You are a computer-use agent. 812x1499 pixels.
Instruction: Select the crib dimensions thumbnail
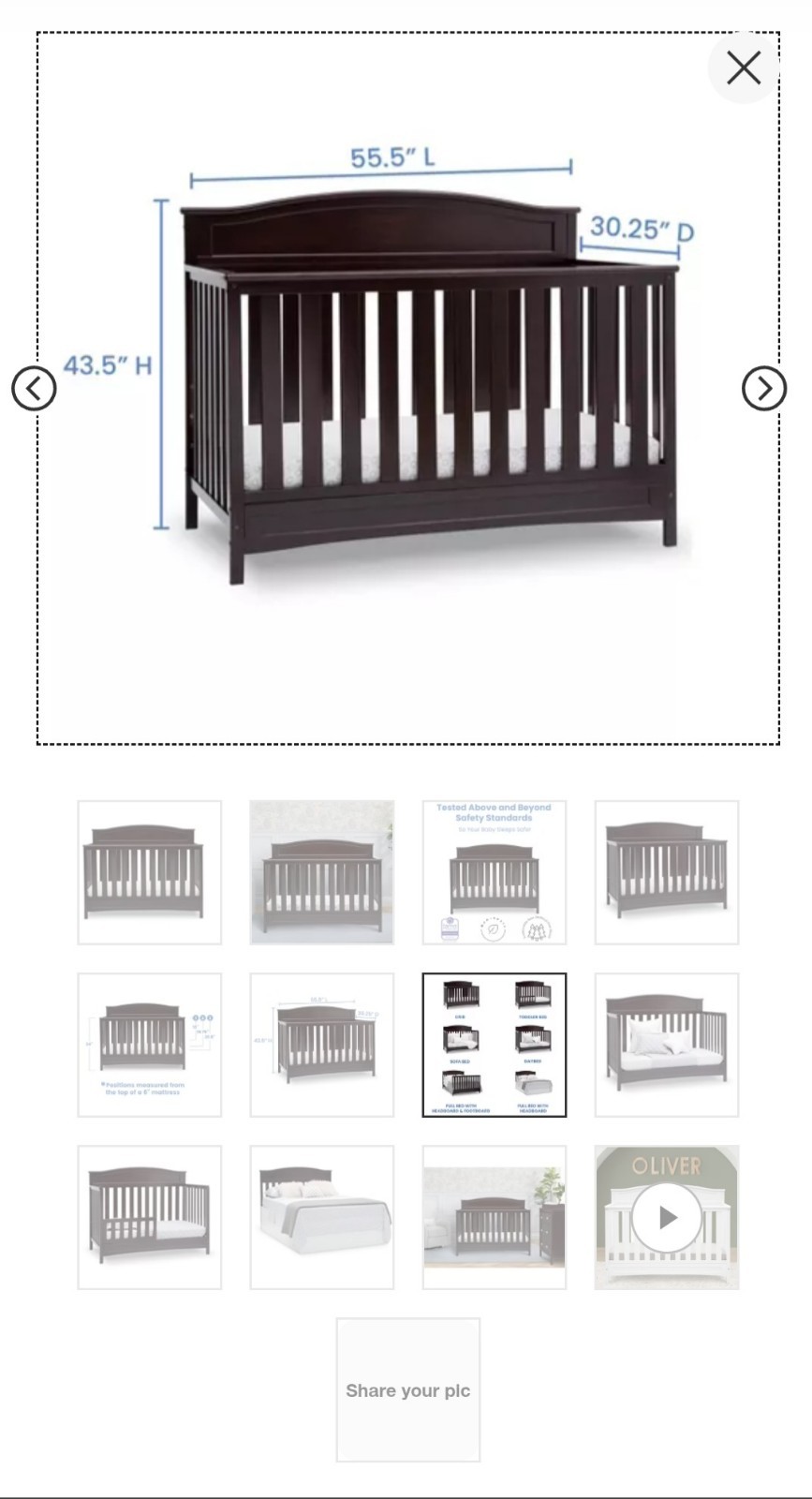[322, 1045]
